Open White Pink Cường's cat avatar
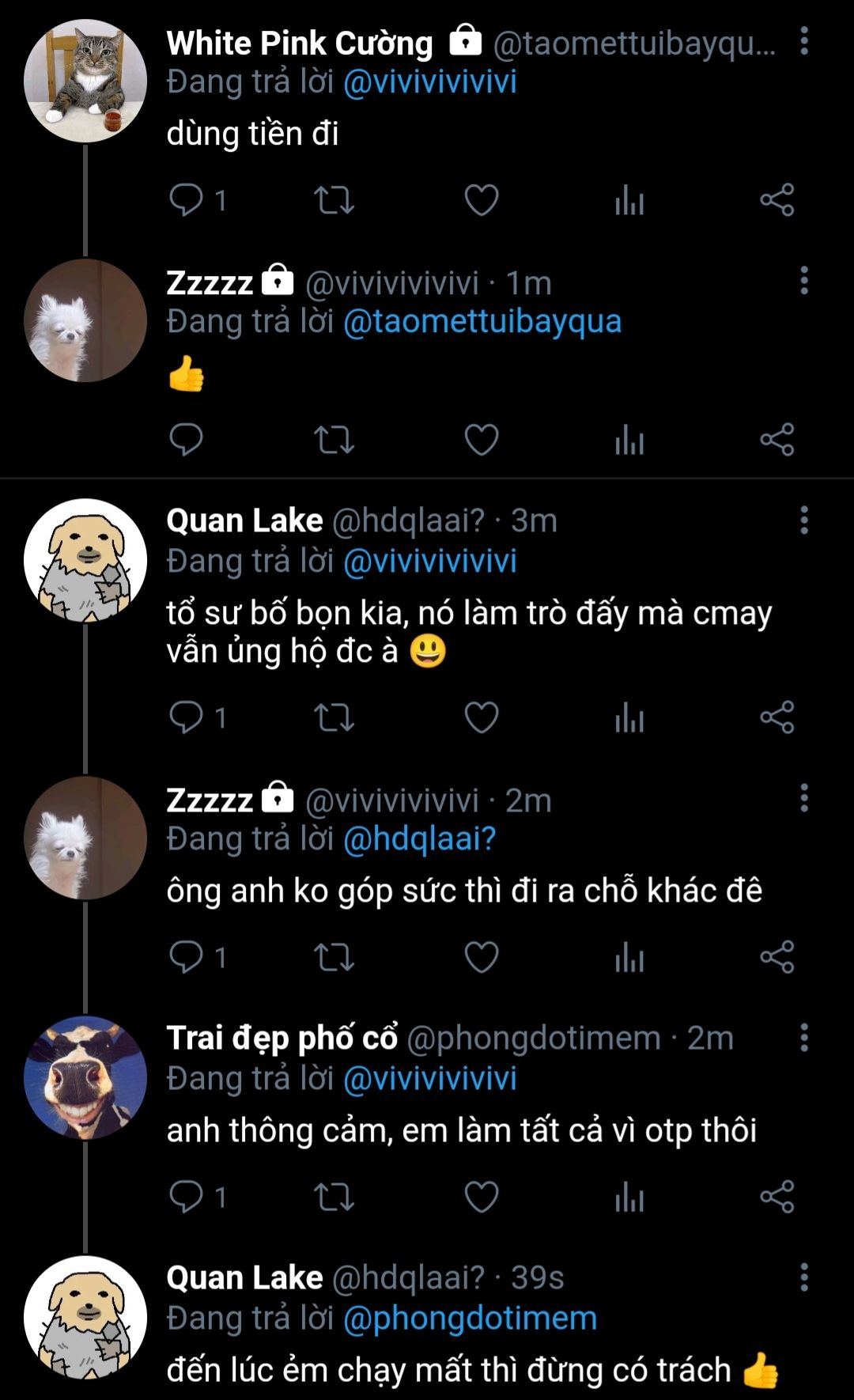 tap(85, 81)
